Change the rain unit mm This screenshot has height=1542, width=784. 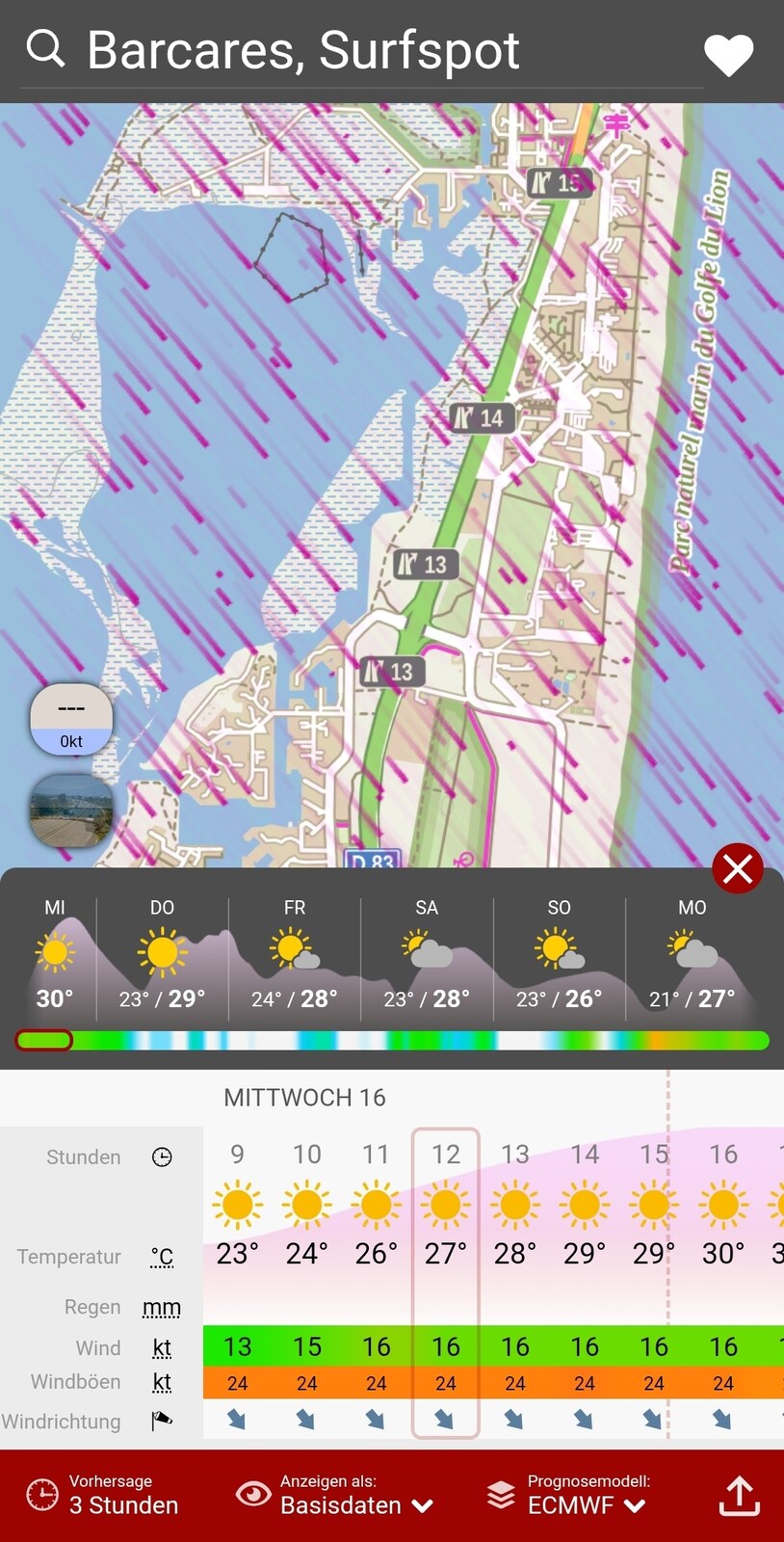coord(162,1308)
